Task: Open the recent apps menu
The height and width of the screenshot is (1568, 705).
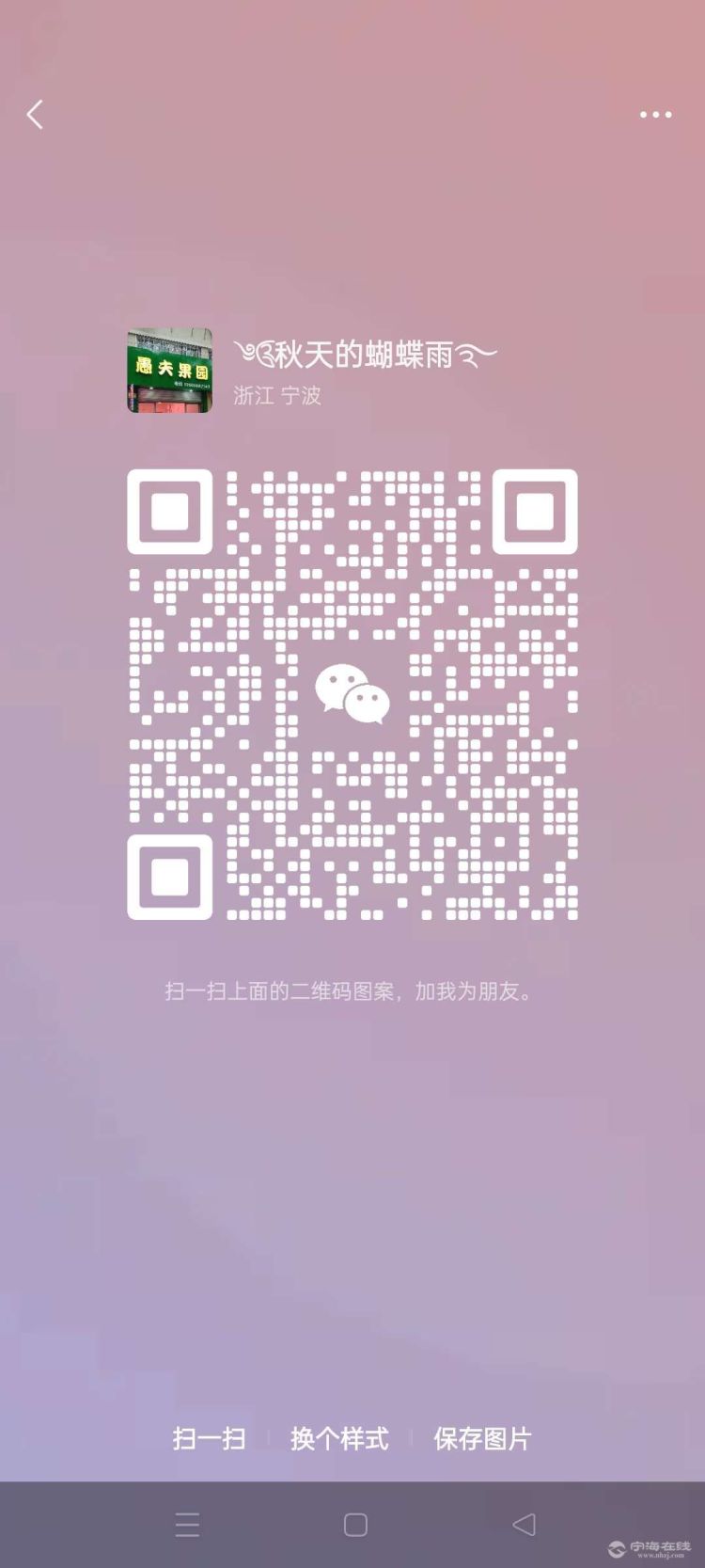Action: (x=187, y=1524)
